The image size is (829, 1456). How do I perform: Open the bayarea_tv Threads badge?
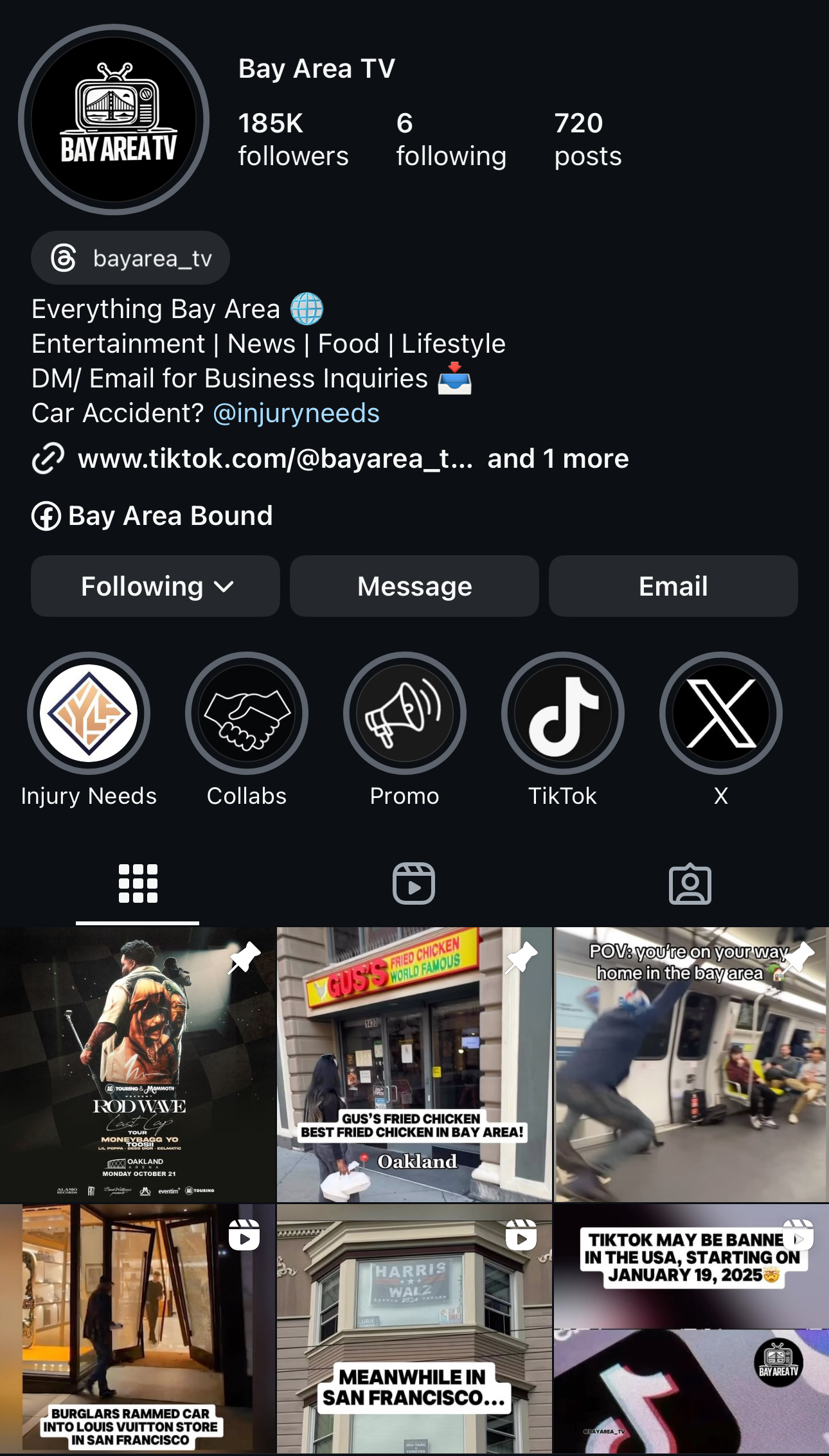[x=130, y=258]
